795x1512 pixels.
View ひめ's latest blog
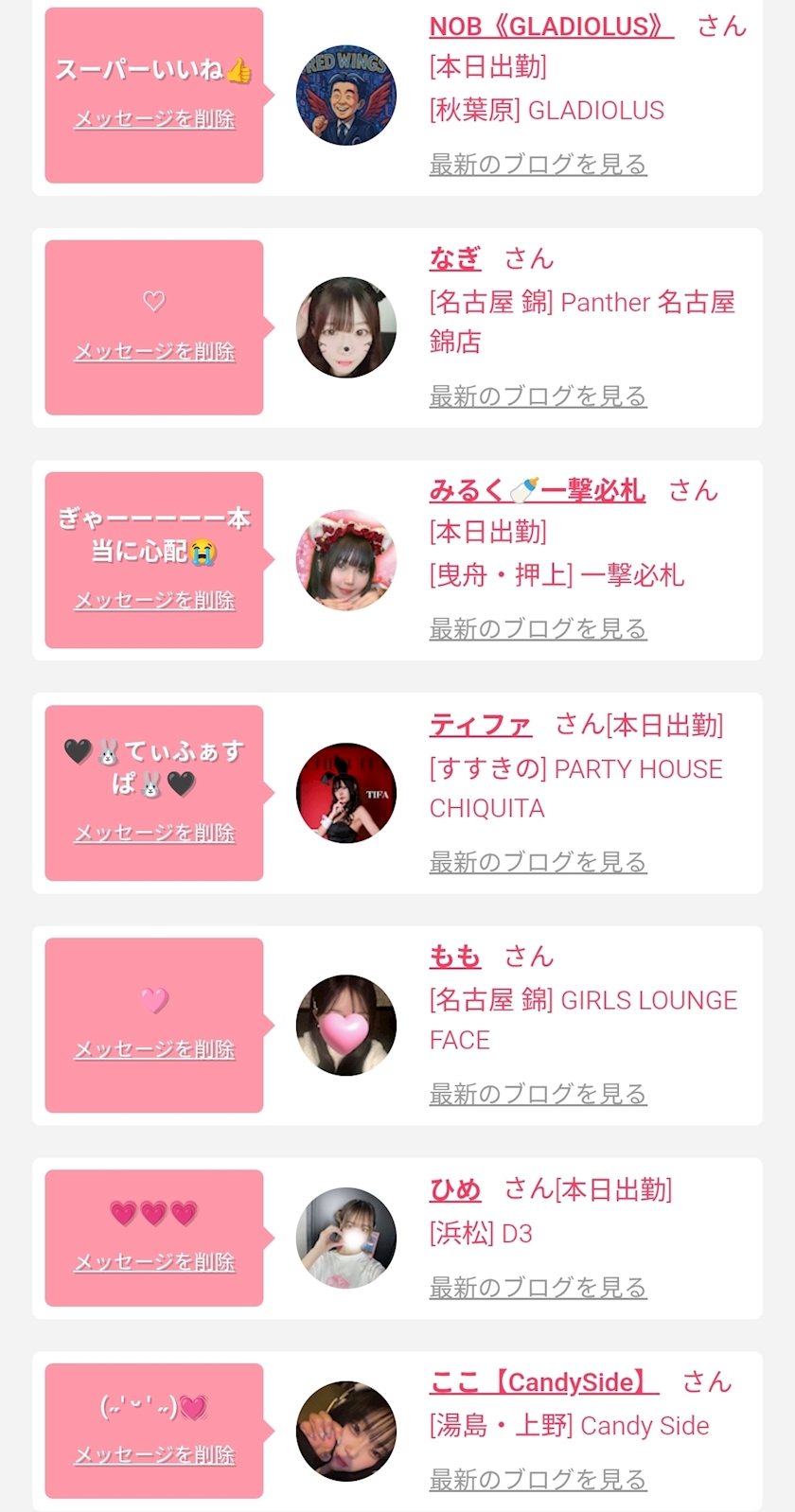point(538,1287)
